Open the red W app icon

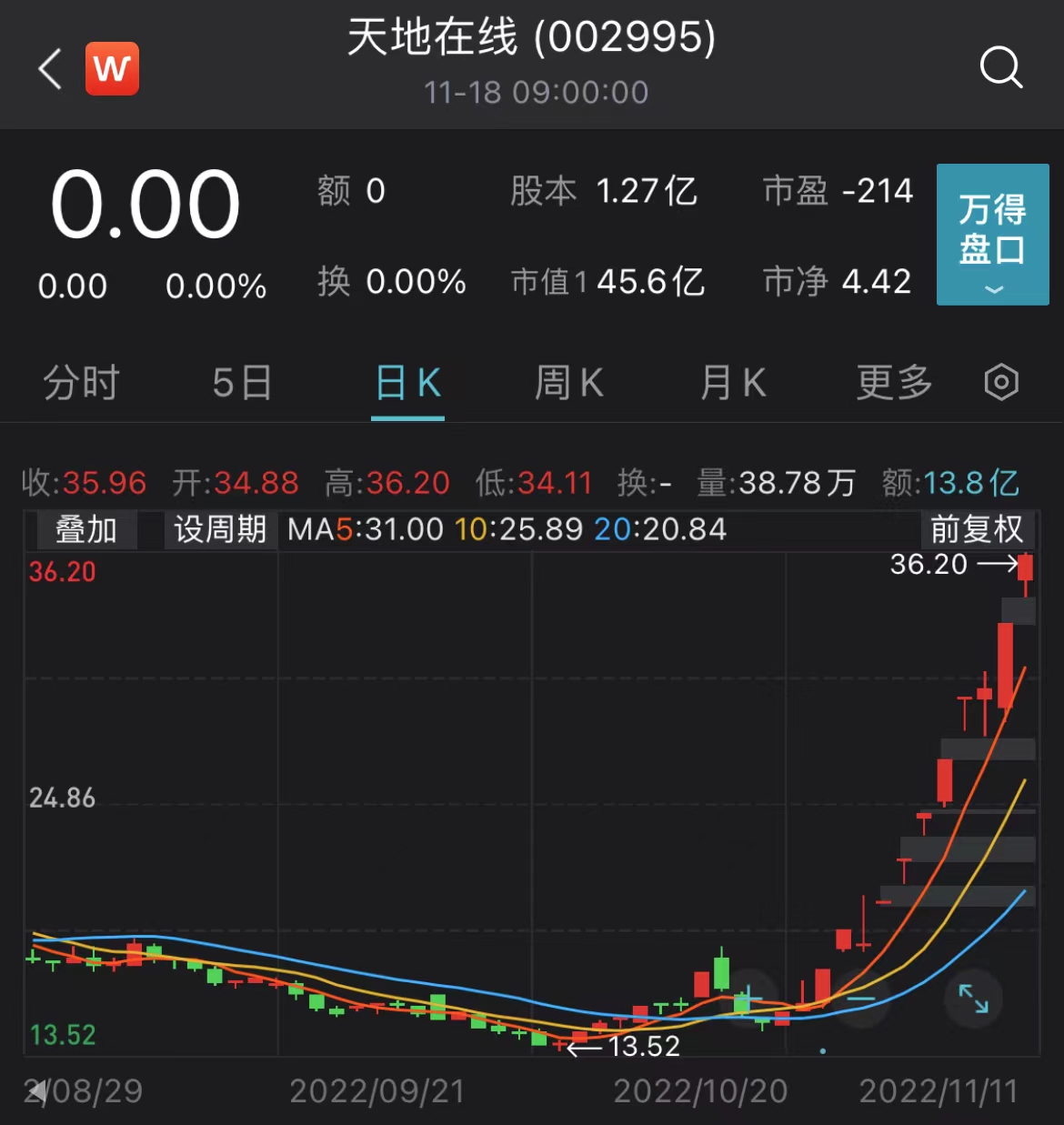[112, 69]
